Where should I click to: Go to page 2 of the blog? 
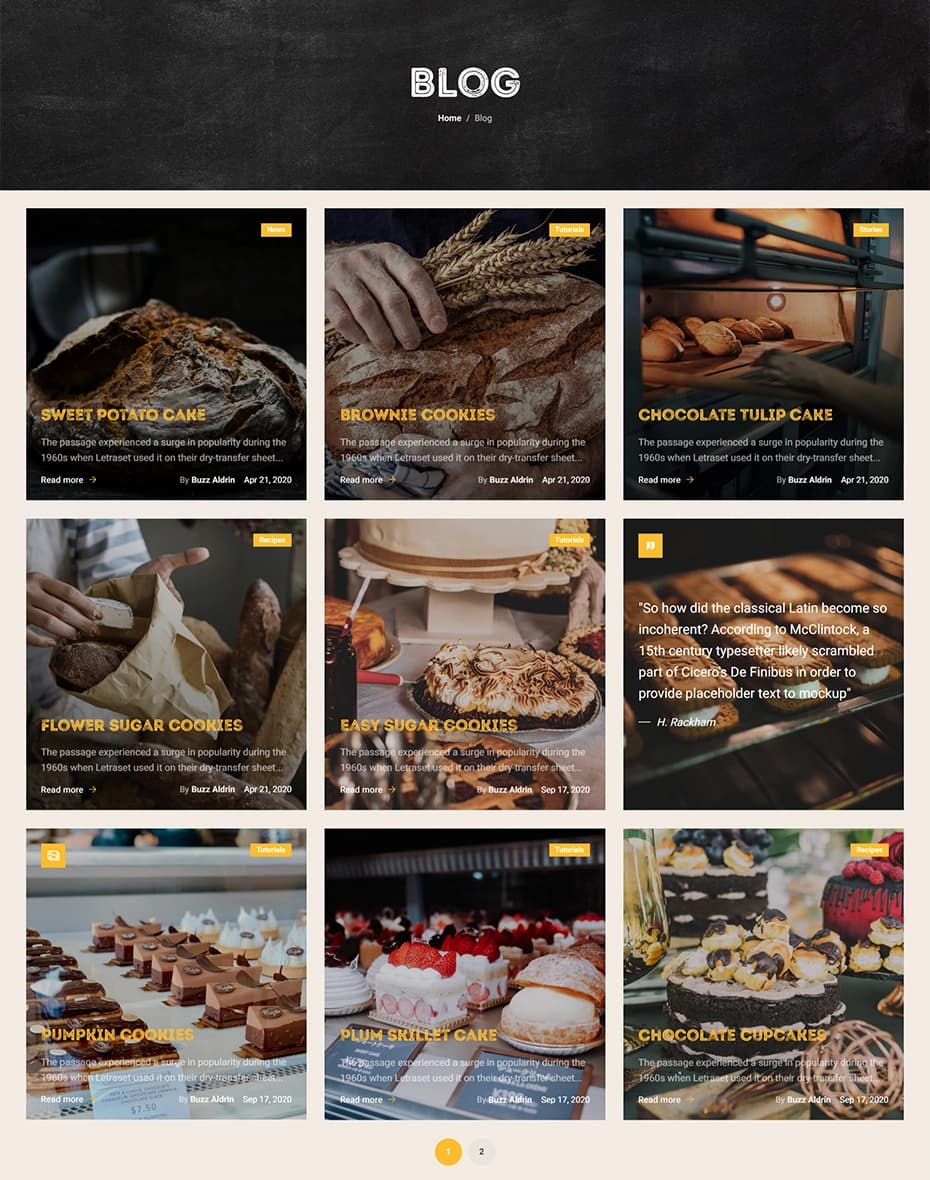(x=481, y=1152)
